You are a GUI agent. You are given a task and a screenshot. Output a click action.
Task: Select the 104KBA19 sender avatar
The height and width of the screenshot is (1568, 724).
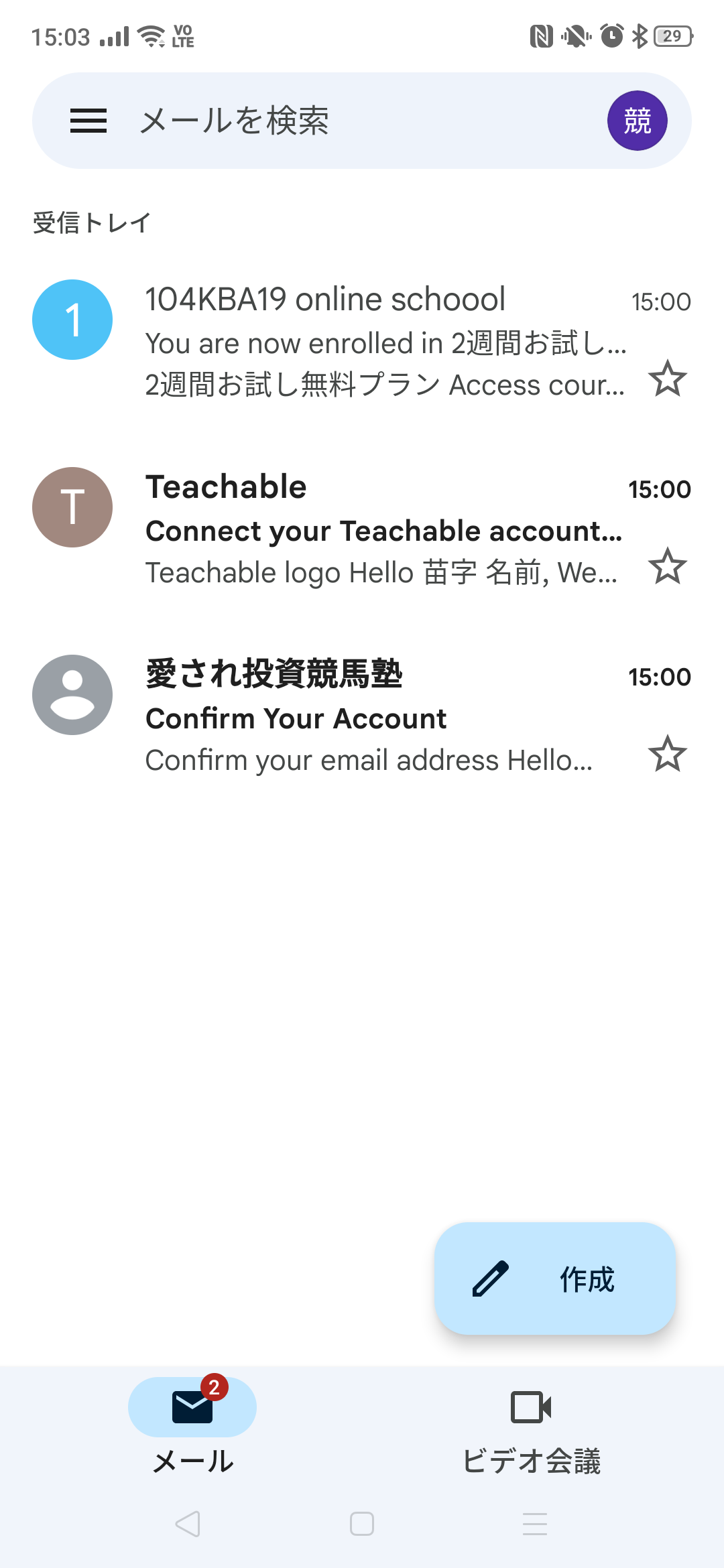click(72, 320)
